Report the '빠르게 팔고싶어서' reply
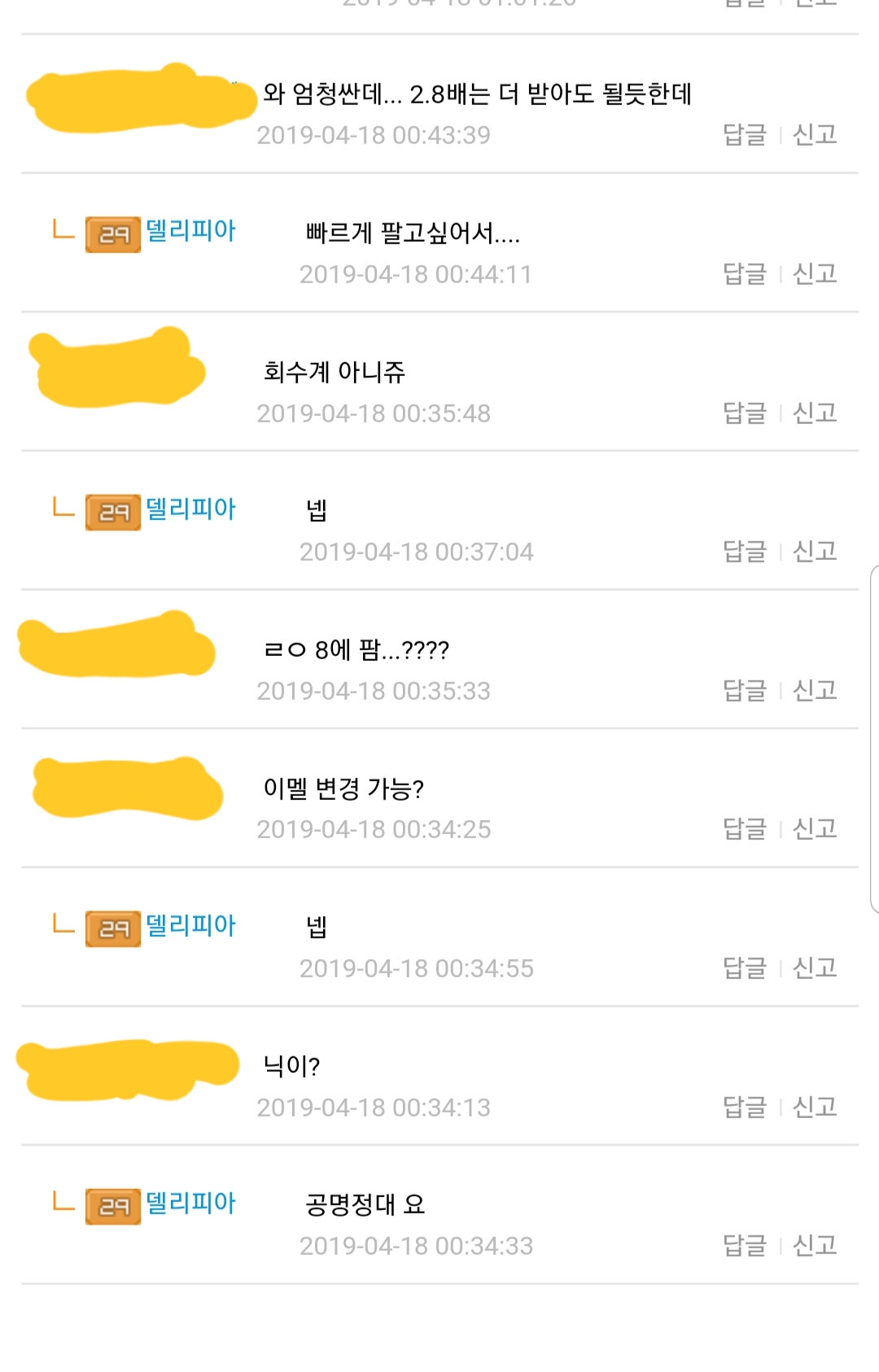The width and height of the screenshot is (879, 1372). [x=815, y=273]
